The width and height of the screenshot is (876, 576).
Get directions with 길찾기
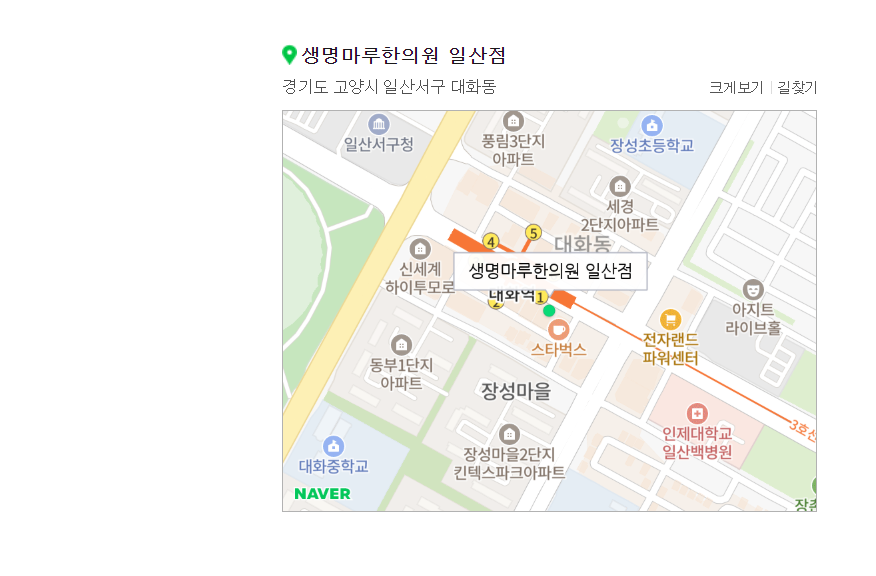(x=797, y=88)
